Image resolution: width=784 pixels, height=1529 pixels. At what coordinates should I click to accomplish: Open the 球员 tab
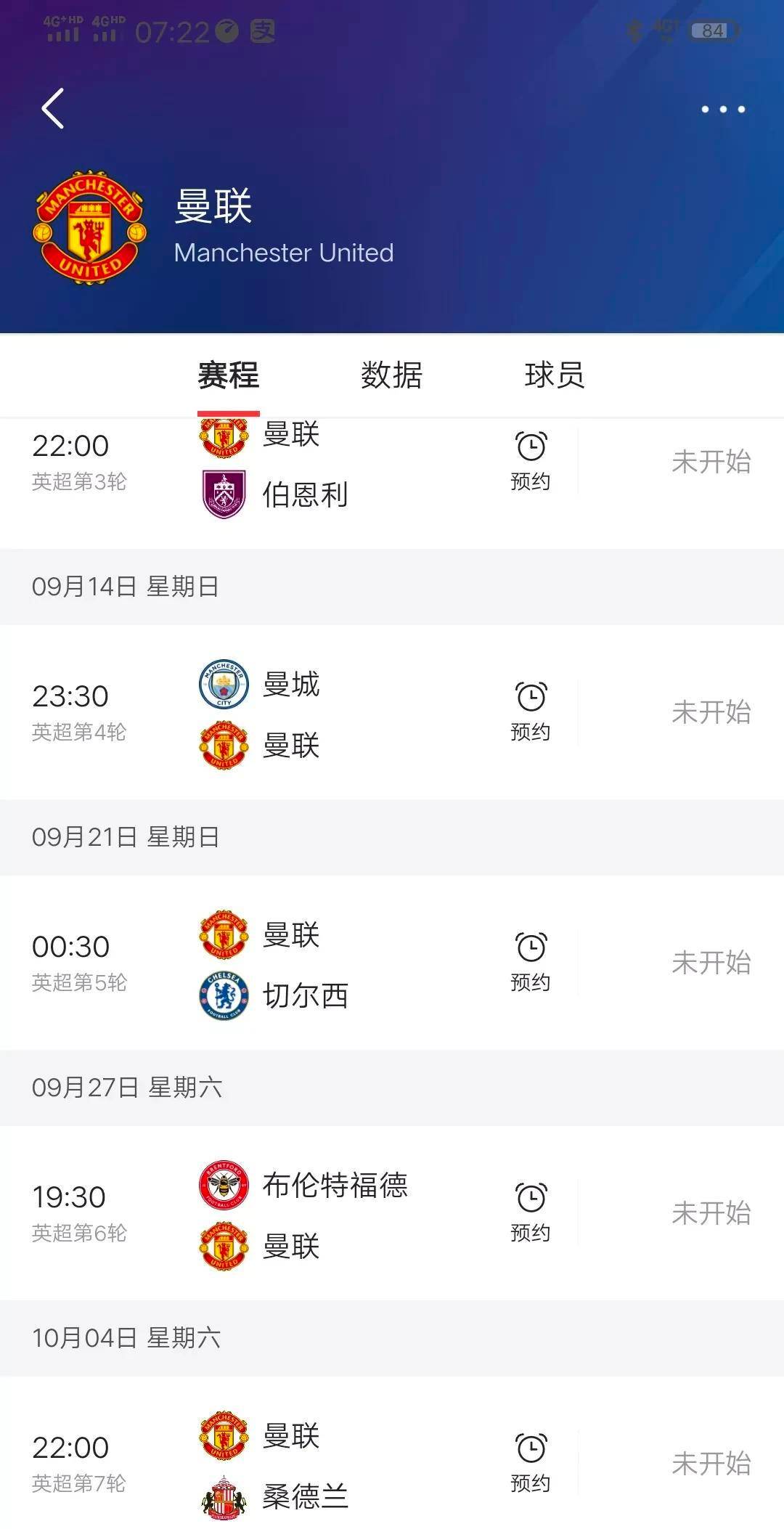click(x=555, y=375)
